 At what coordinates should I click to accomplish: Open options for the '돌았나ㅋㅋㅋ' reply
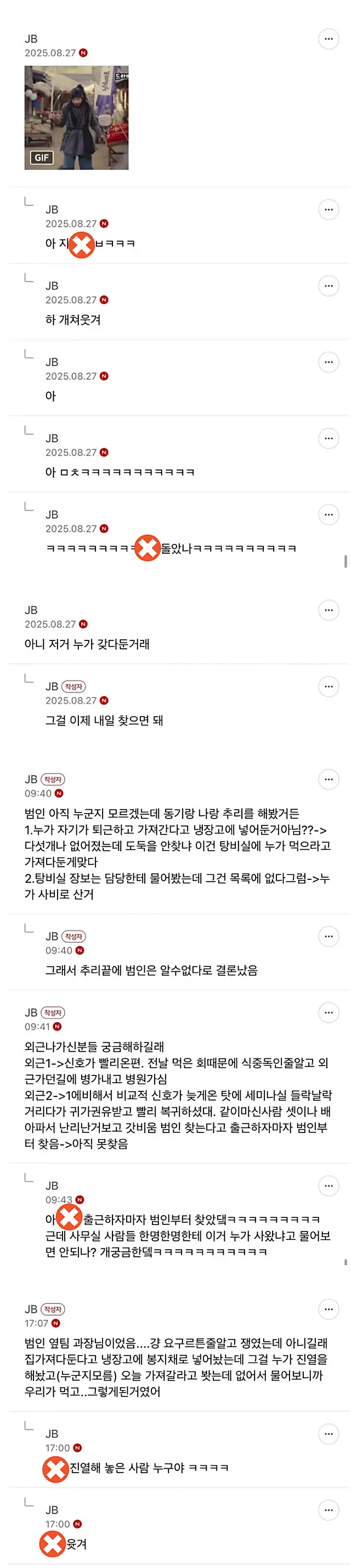pyautogui.click(x=329, y=514)
